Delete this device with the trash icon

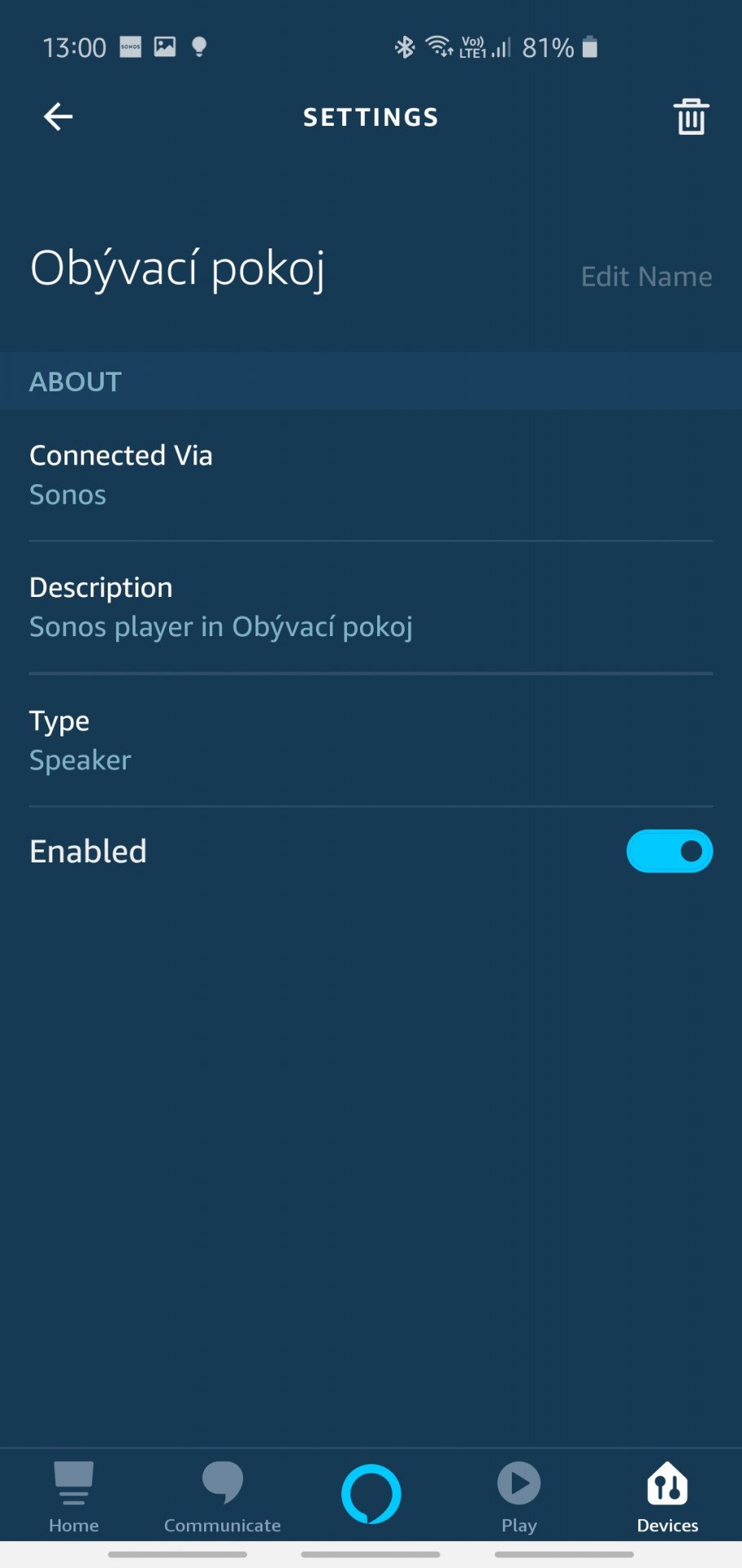(x=691, y=117)
